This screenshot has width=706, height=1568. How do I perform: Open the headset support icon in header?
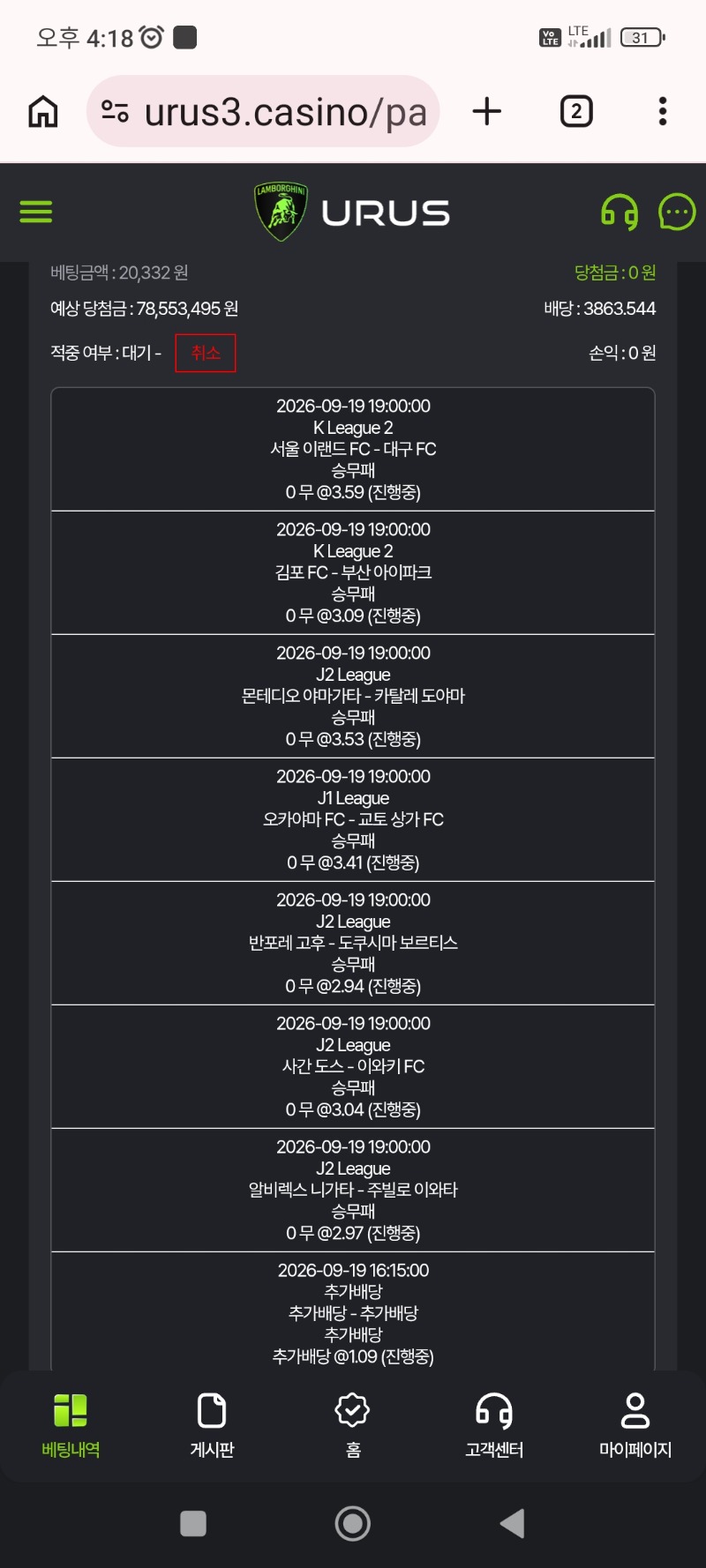(x=620, y=213)
